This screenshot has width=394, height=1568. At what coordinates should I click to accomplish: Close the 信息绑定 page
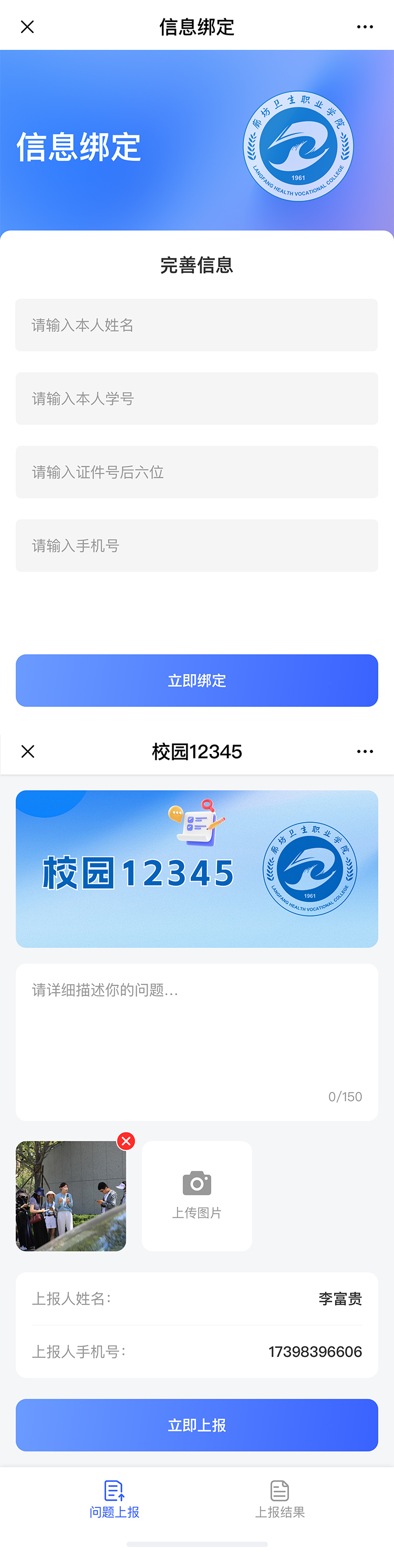(27, 27)
